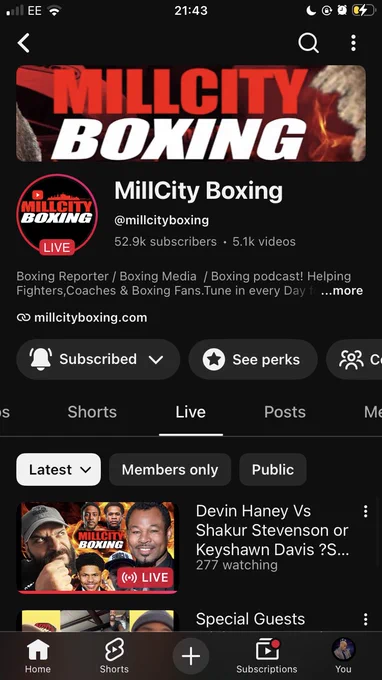Open search on the channel page
382x680 pixels.
308,43
